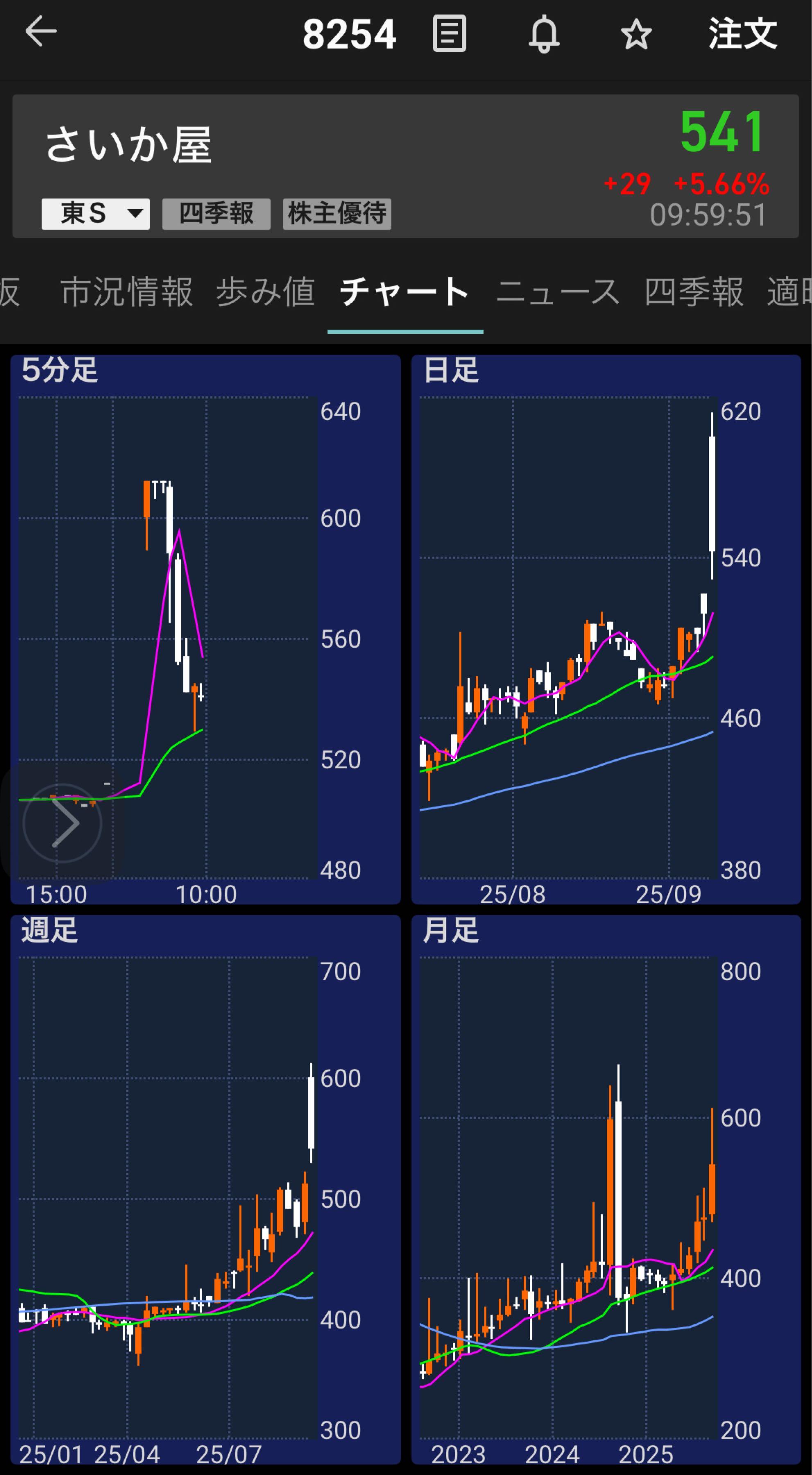Tap the circular side arrow handle
The width and height of the screenshot is (812, 1475).
62,823
